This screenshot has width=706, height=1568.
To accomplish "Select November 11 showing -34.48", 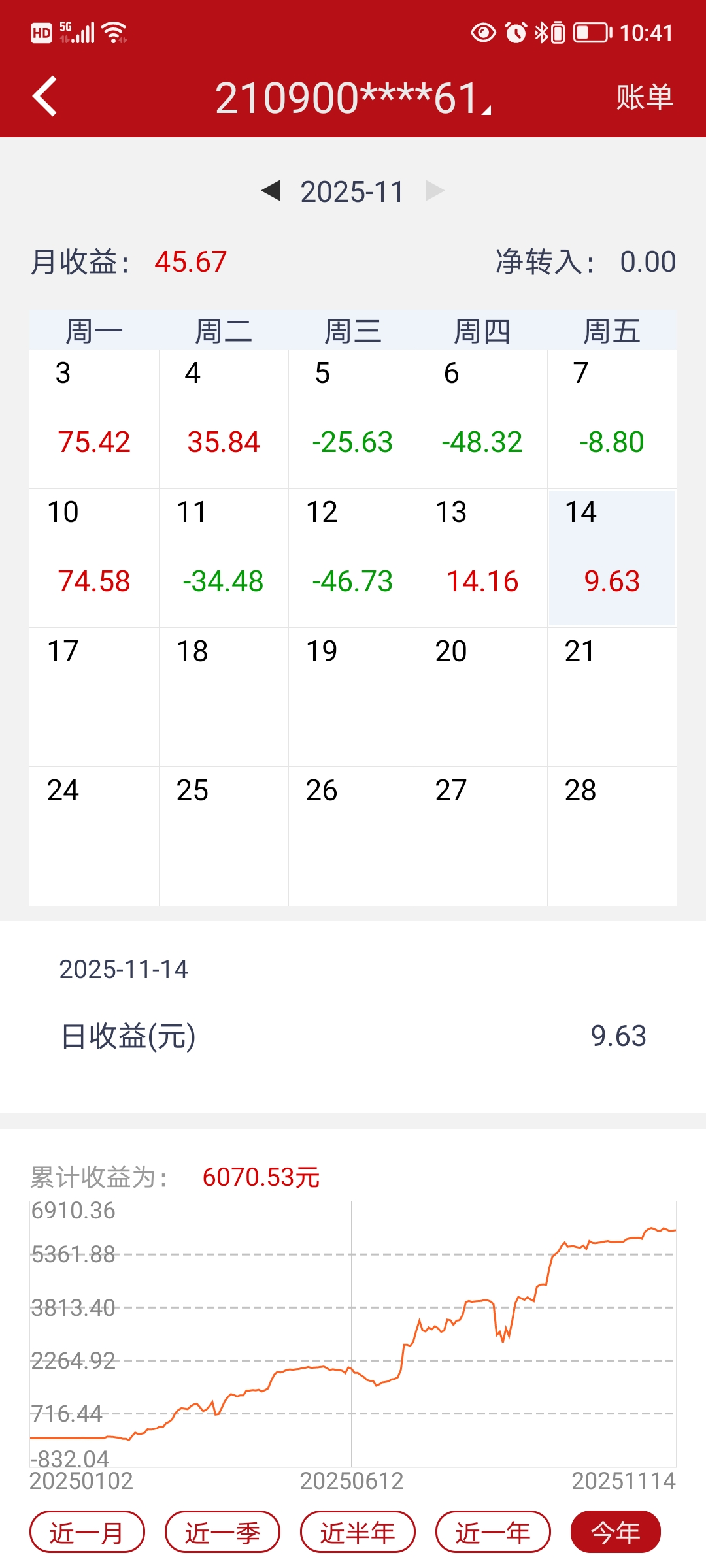I will click(224, 557).
